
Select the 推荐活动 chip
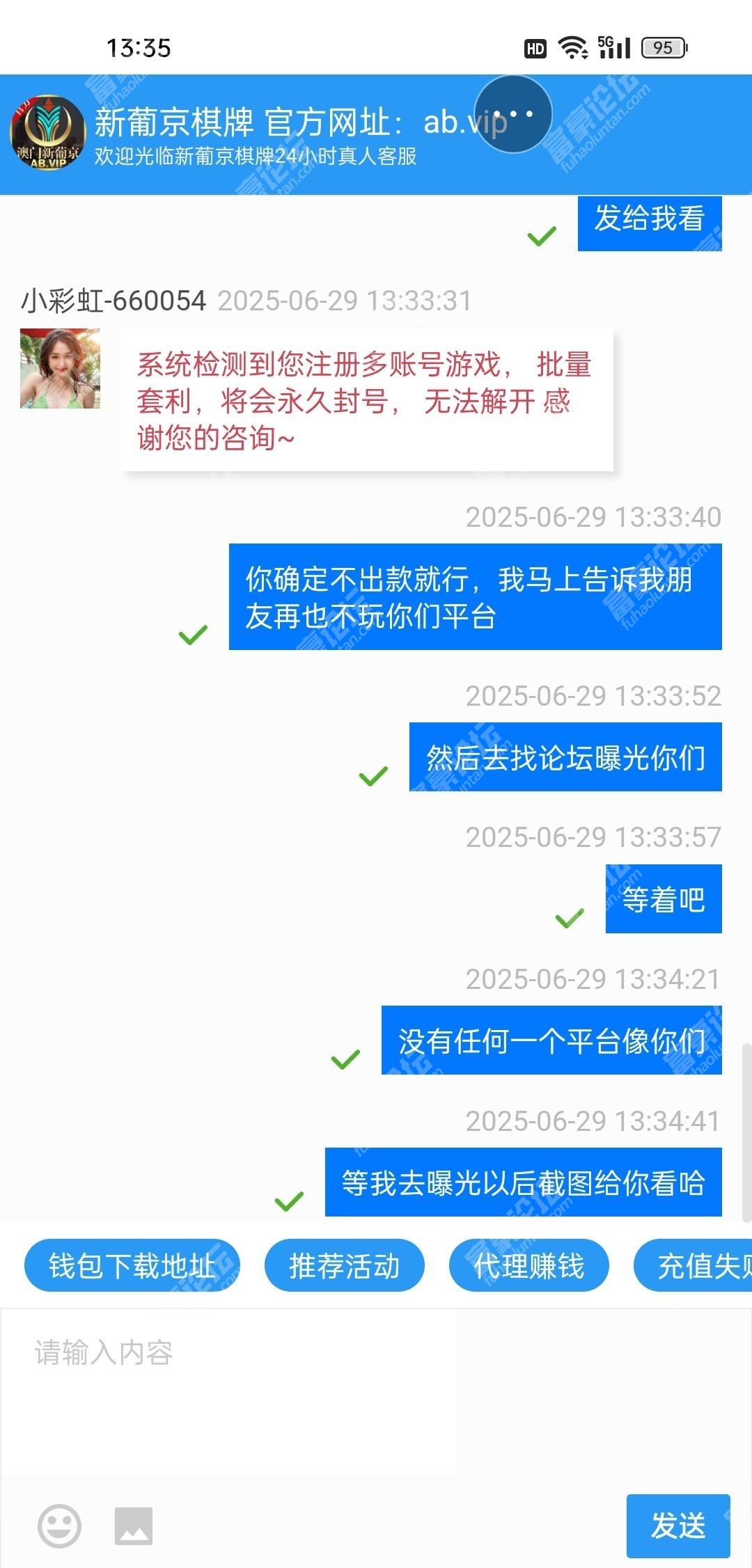click(x=345, y=1265)
